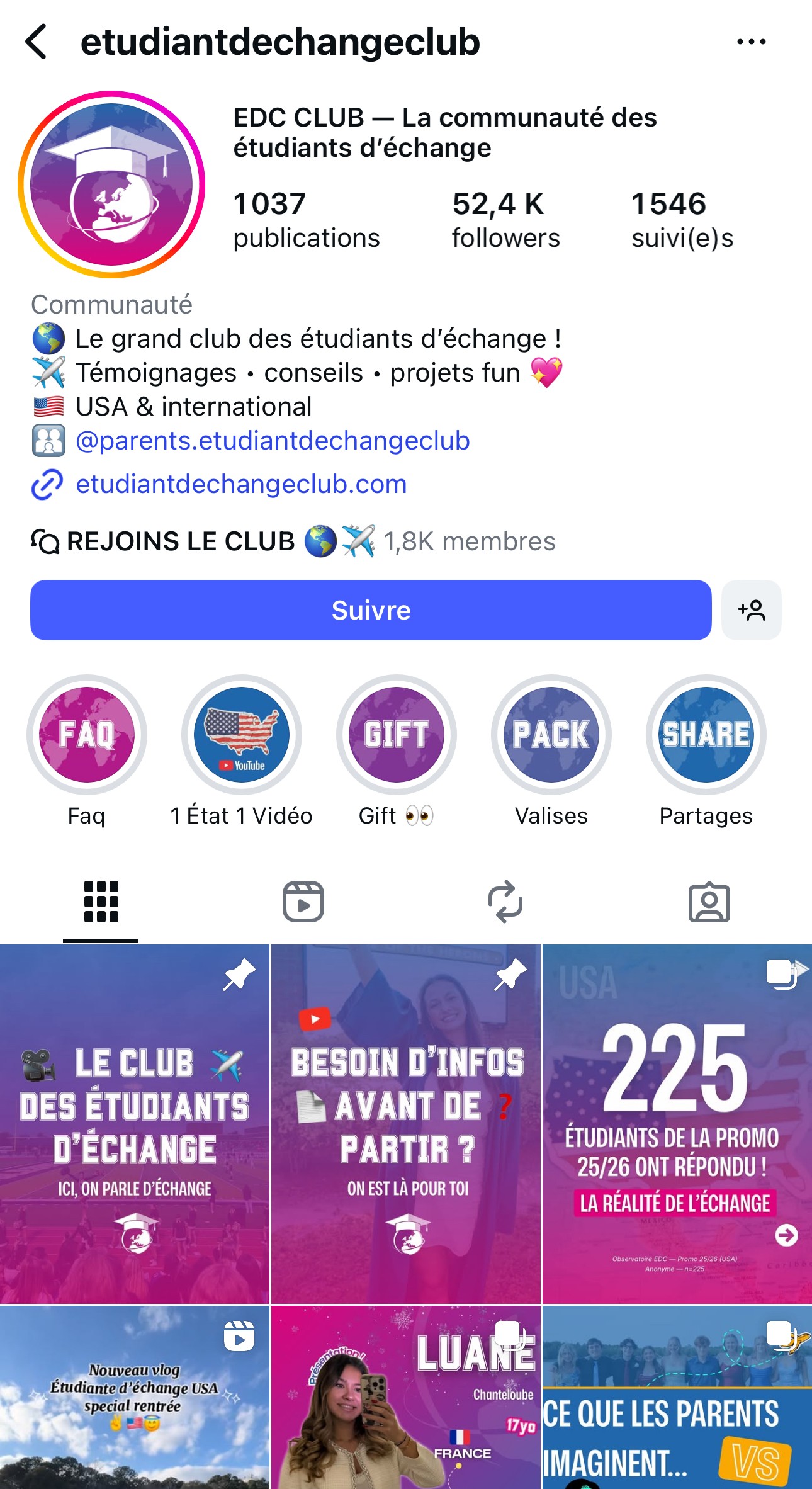Open the 225 étudiants de la promo post
The image size is (812, 1489).
pyautogui.click(x=677, y=1123)
